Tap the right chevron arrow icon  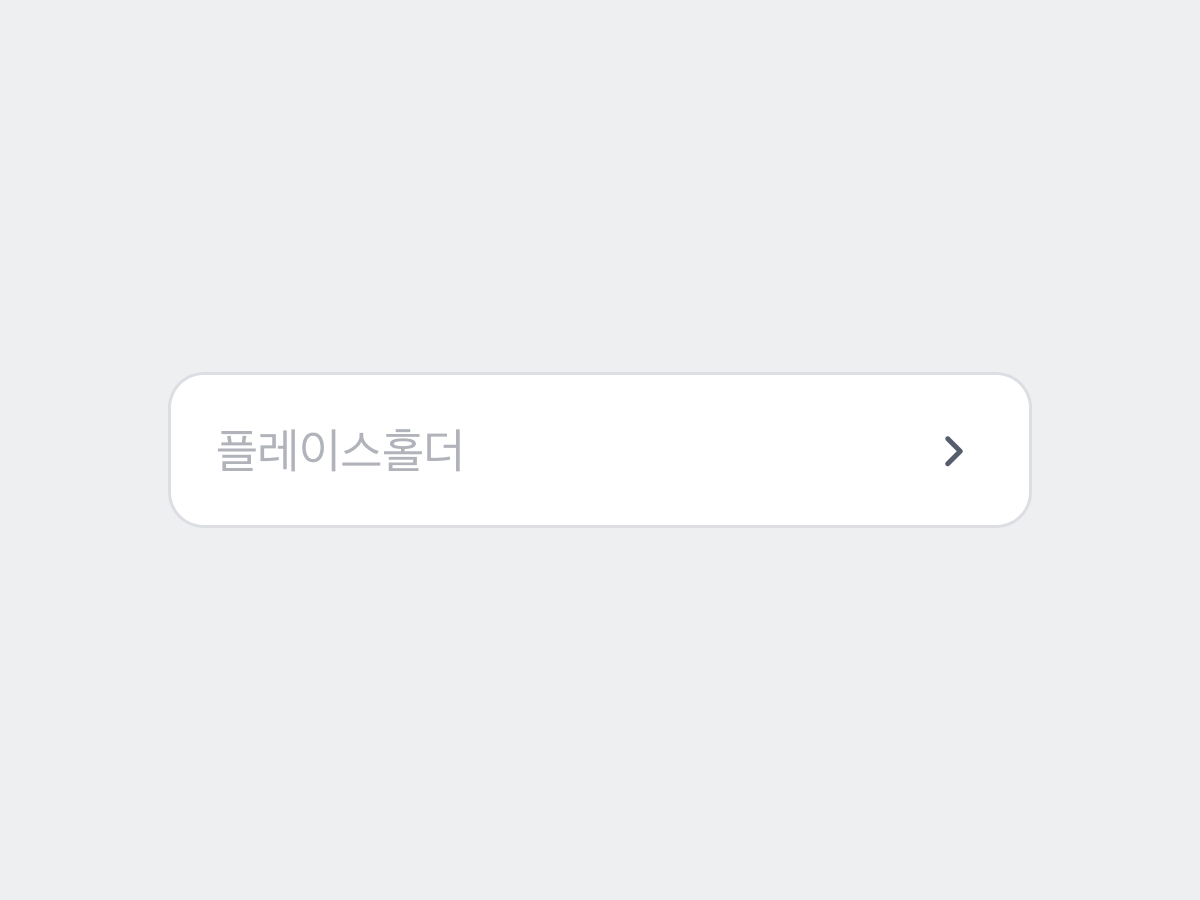(x=953, y=451)
